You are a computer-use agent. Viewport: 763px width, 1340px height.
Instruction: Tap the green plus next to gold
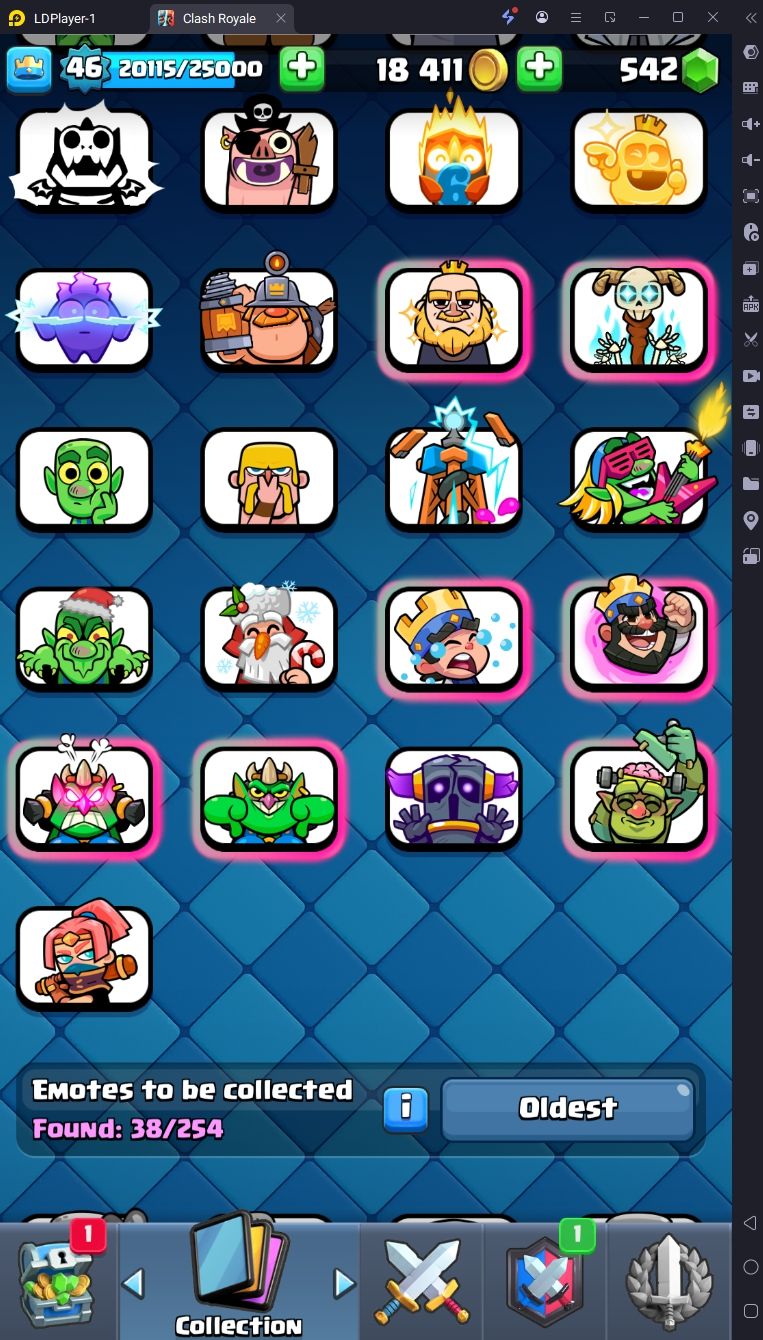point(539,68)
